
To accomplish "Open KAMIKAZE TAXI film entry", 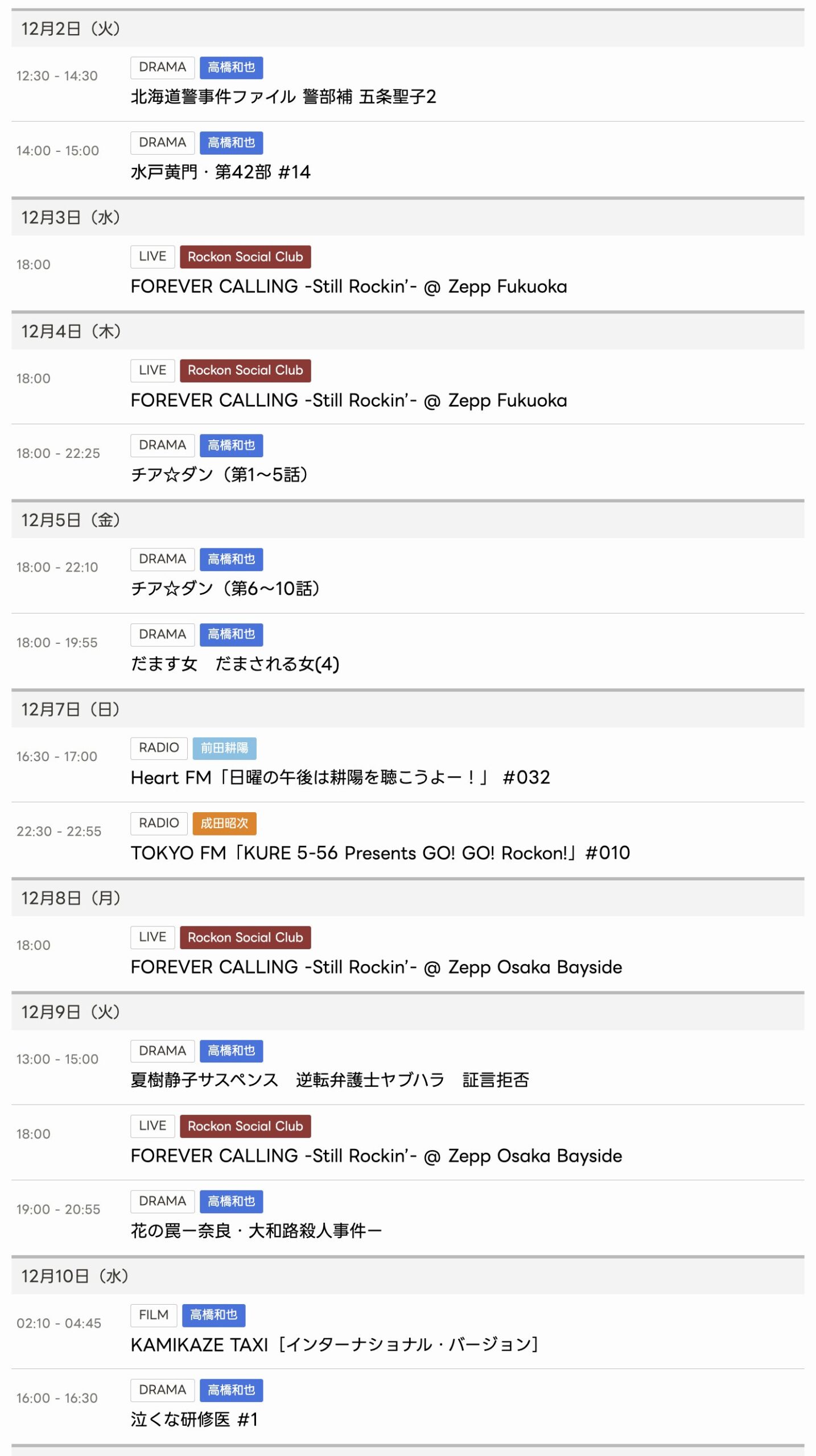I will click(335, 1344).
